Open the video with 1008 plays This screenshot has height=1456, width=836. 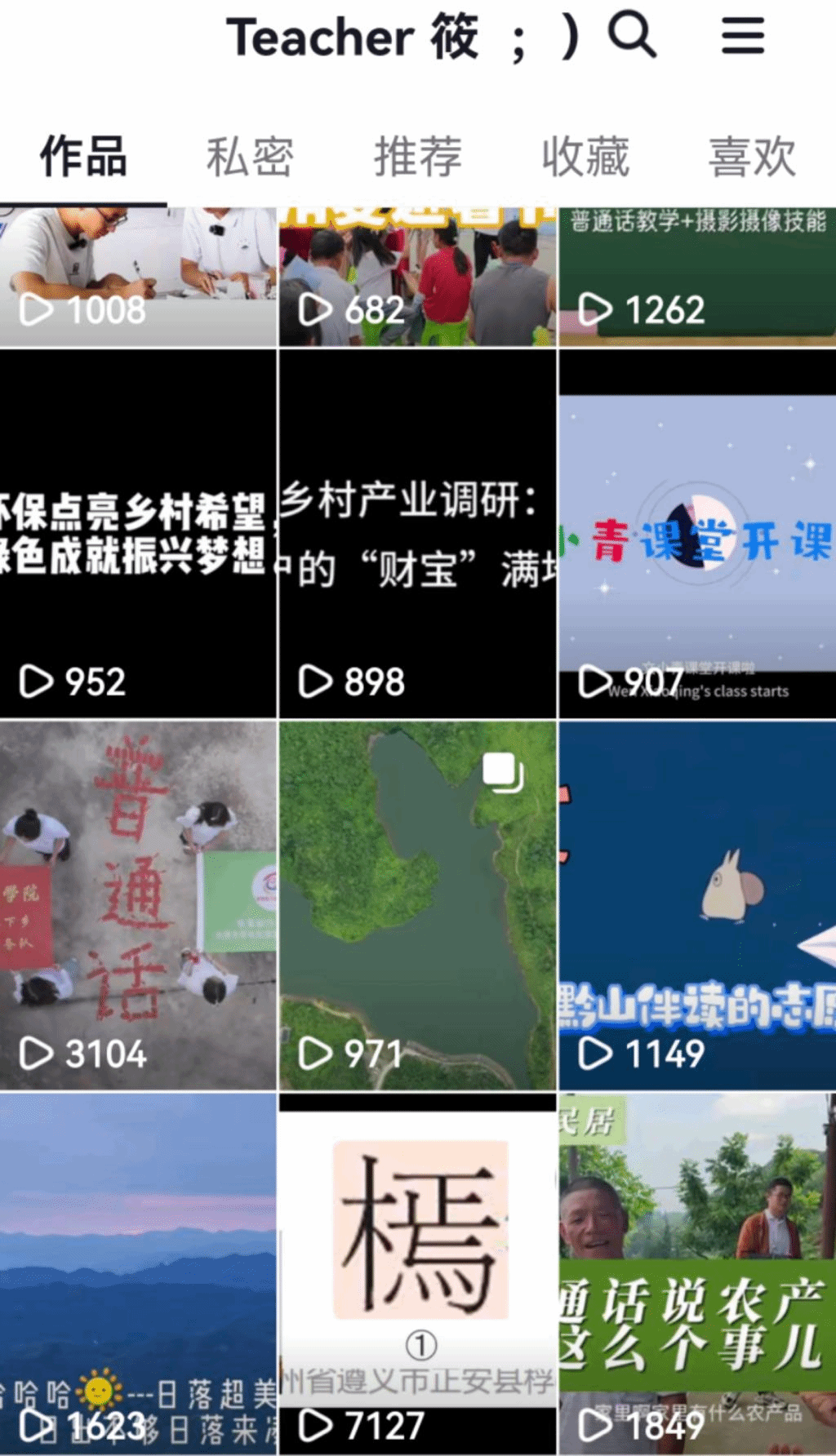138,277
